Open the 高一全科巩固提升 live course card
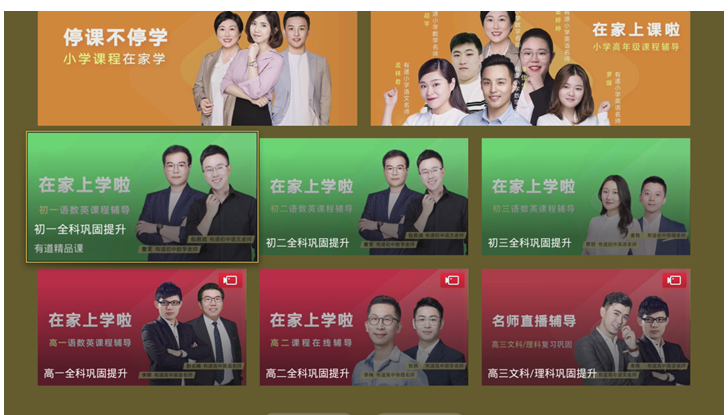 141,327
